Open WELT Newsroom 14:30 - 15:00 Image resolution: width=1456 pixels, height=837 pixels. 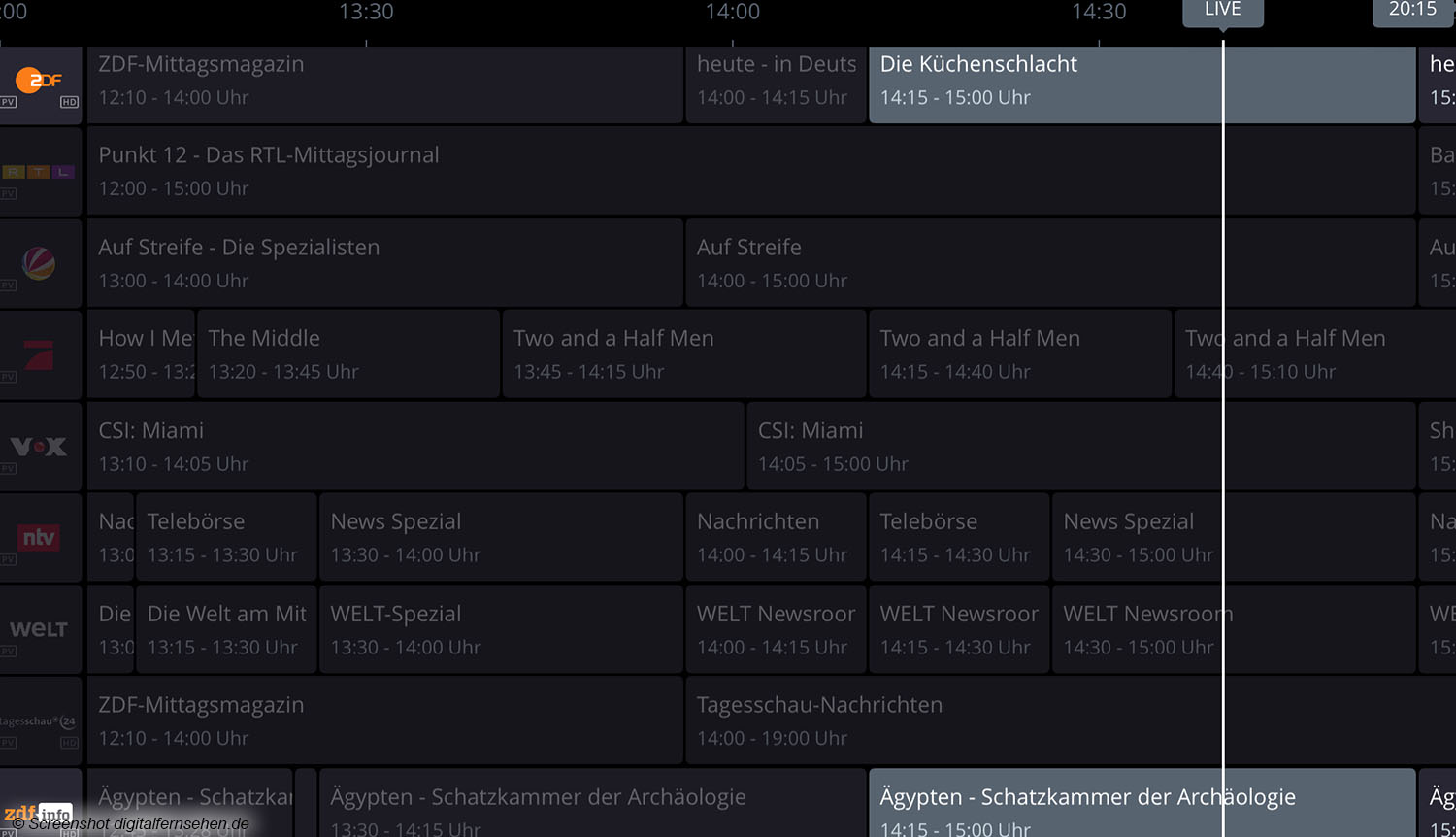pyautogui.click(x=1233, y=630)
